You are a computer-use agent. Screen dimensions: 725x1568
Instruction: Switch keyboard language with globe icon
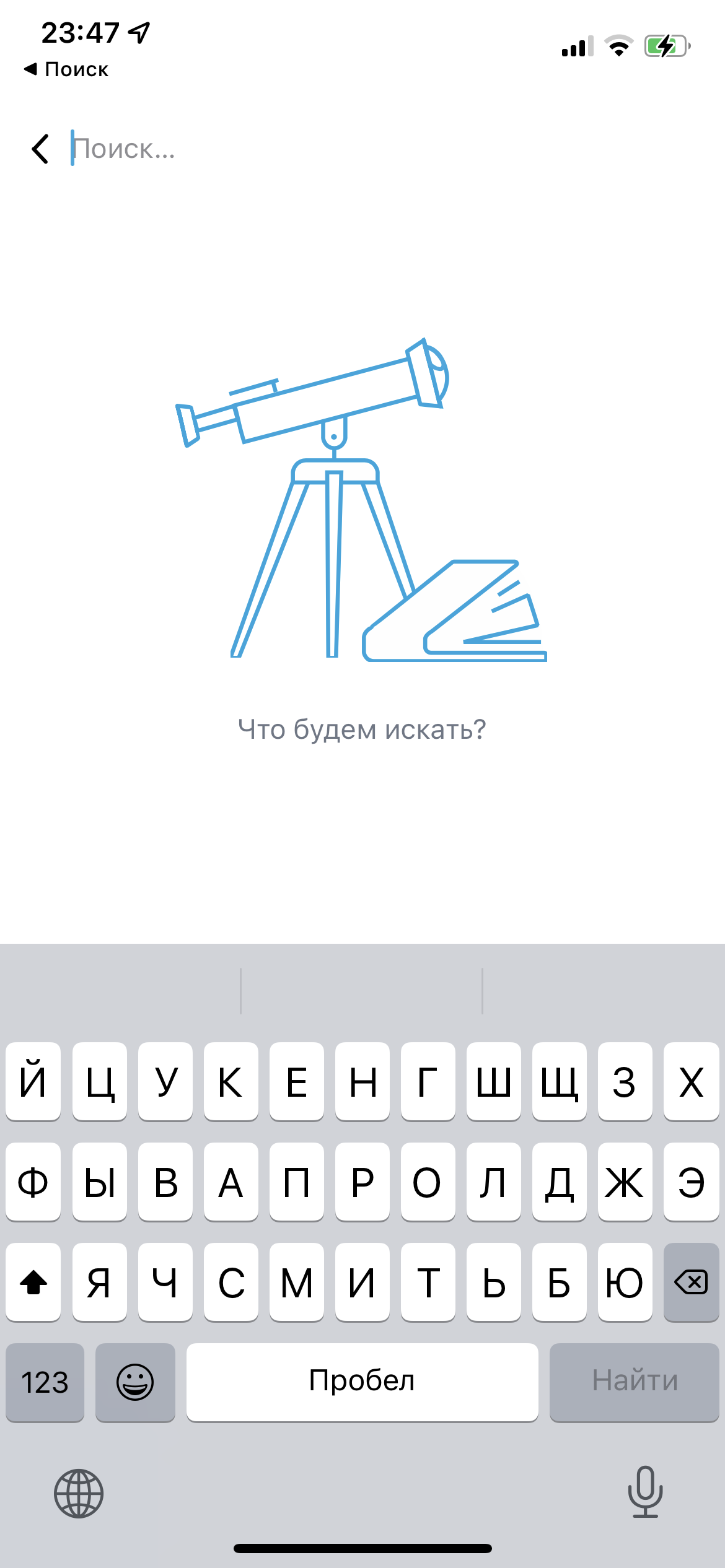(79, 1493)
